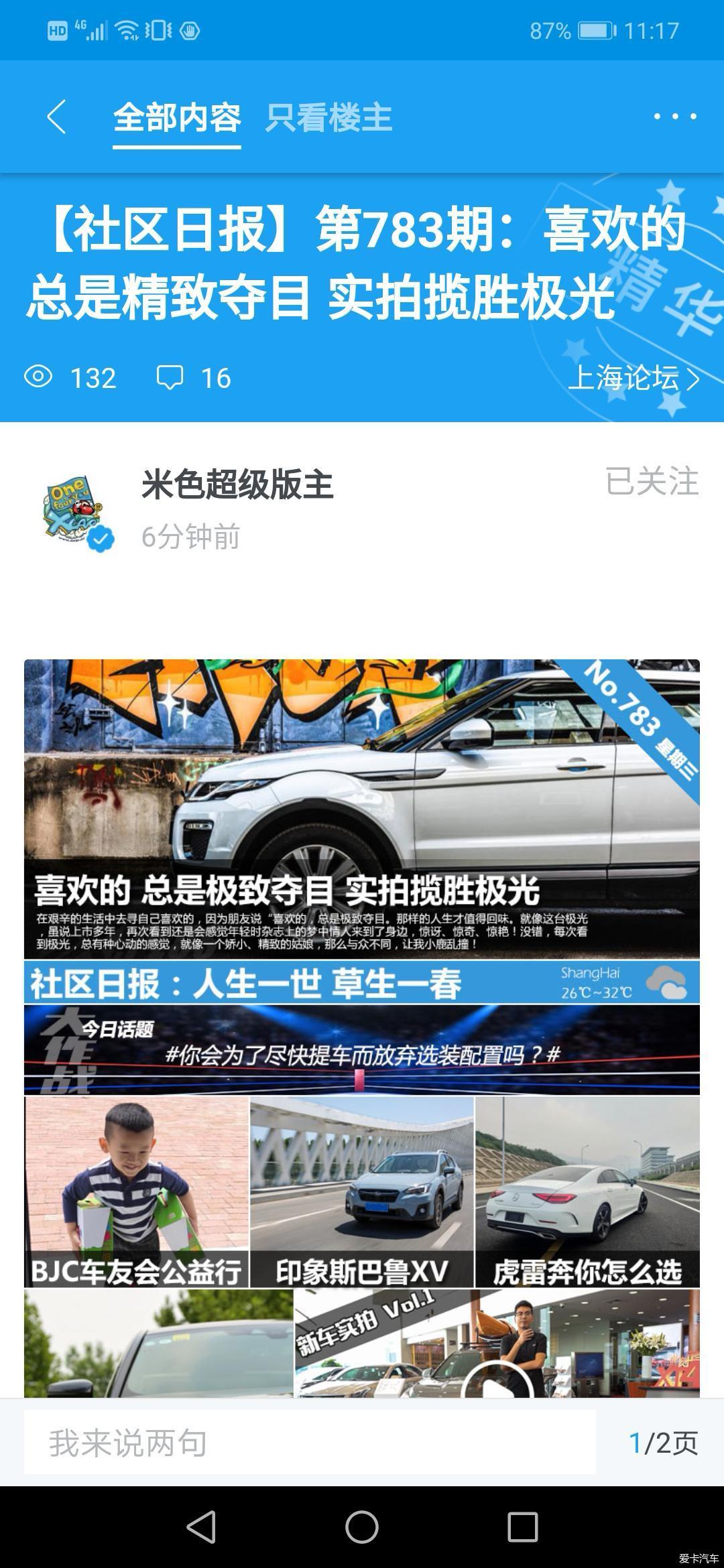
Task: Tap the 我来说两句 comment field
Action: pos(309,1442)
